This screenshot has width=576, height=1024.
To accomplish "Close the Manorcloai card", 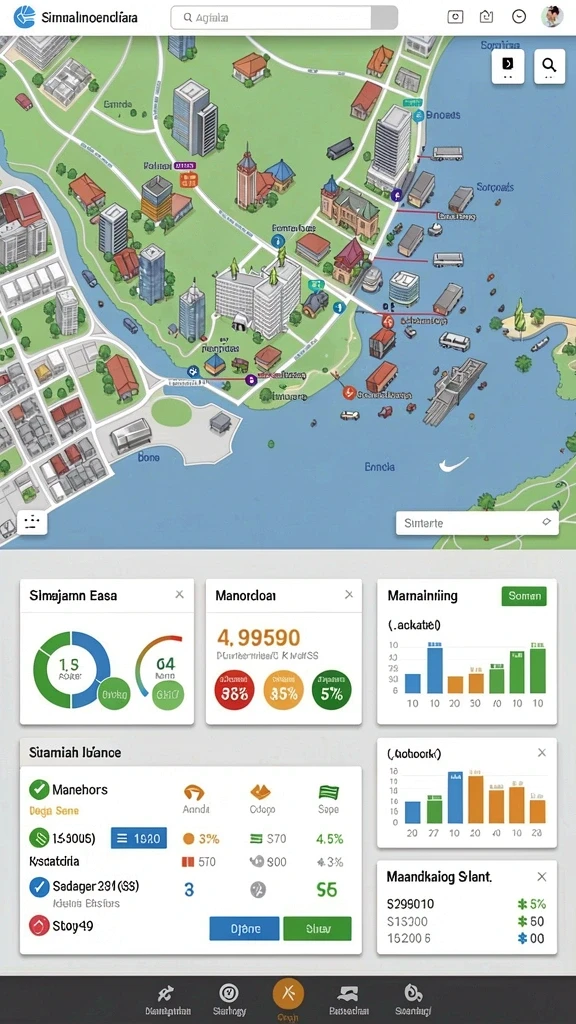I will [x=349, y=594].
